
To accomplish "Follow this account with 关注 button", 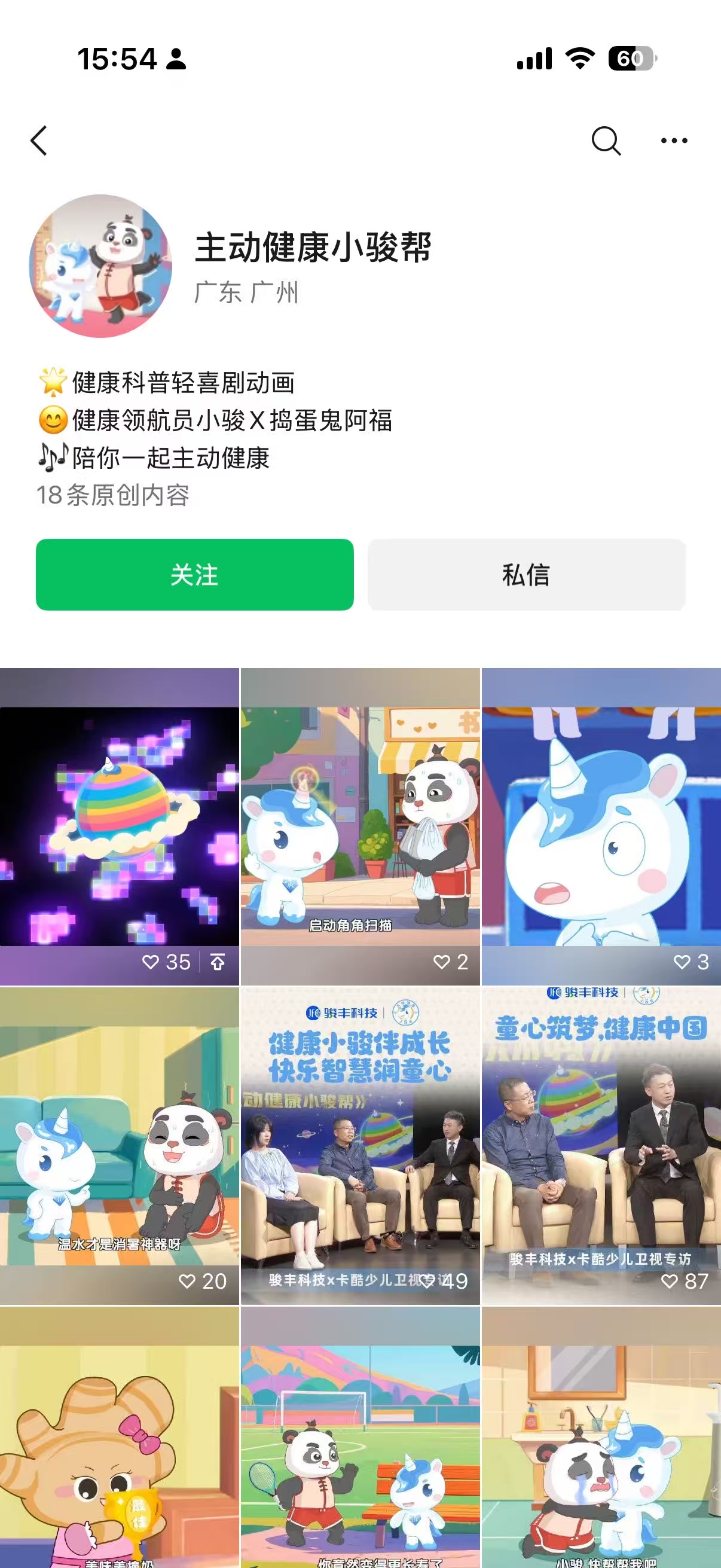I will point(195,574).
